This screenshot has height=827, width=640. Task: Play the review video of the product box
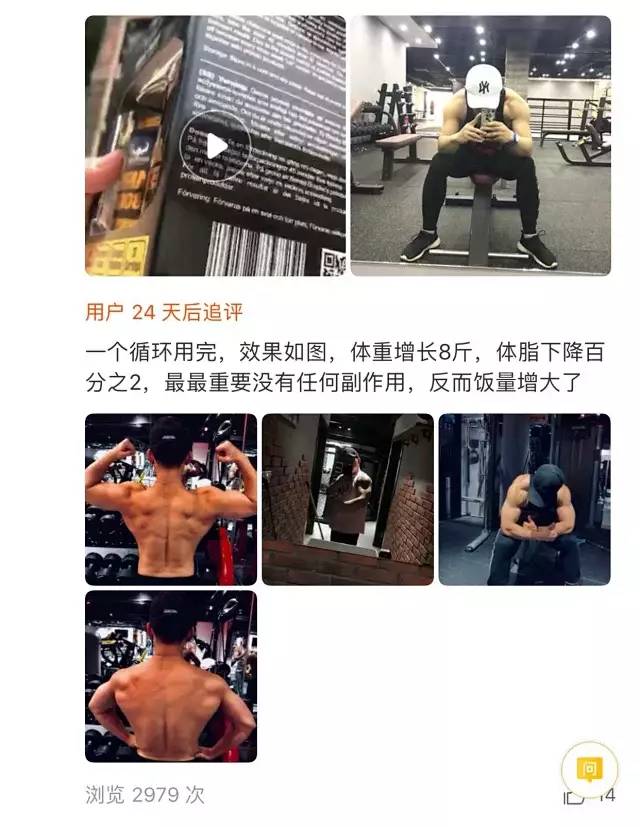215,146
